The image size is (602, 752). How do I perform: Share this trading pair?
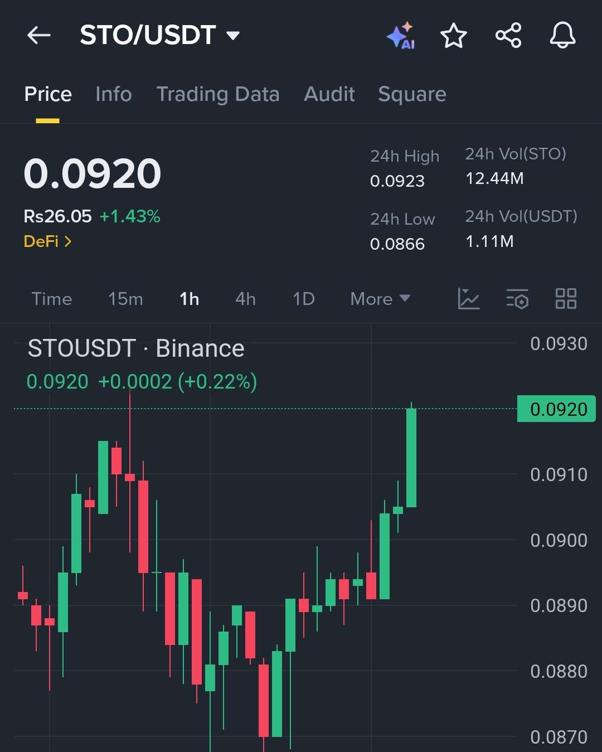pos(508,36)
